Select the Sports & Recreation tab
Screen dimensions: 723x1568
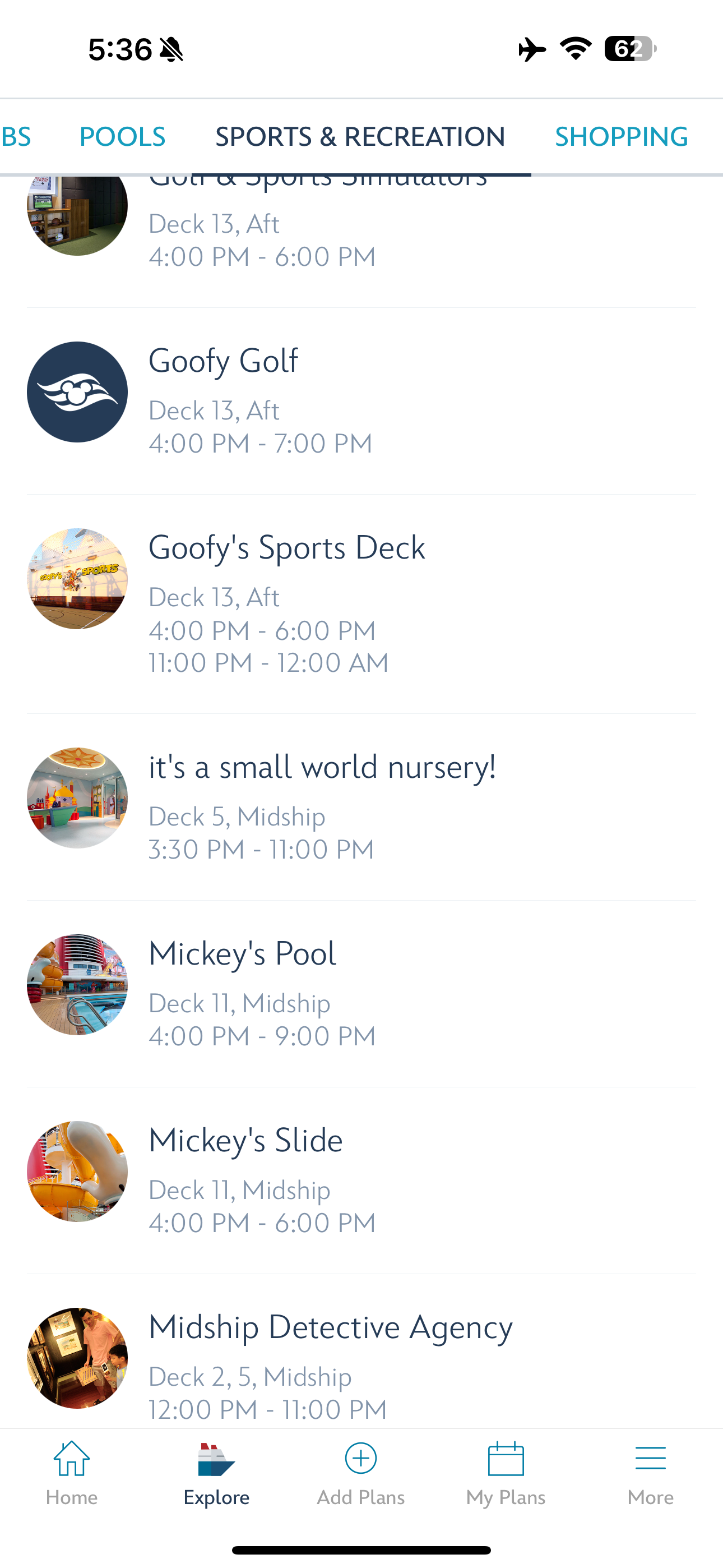point(360,137)
